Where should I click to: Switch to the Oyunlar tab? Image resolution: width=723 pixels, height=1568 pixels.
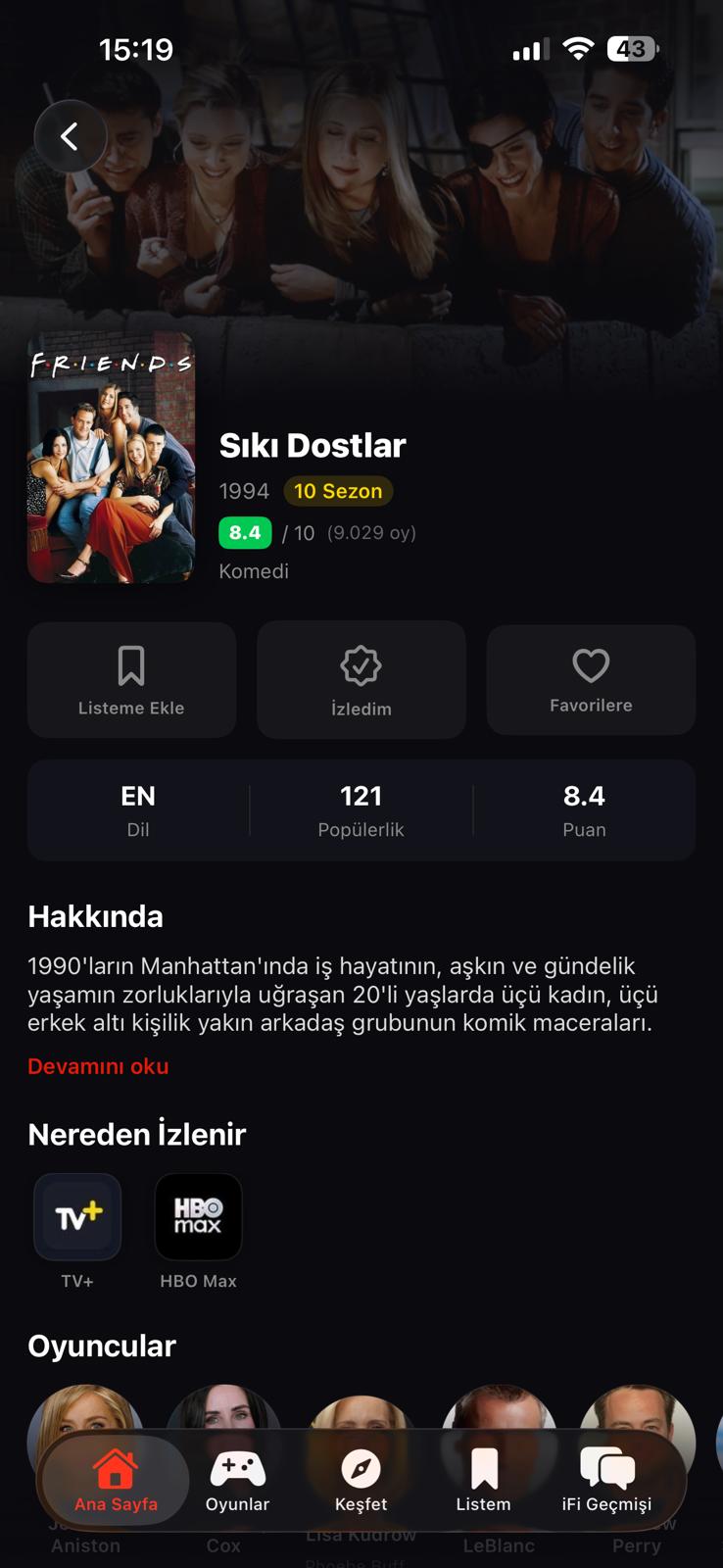coord(237,1481)
